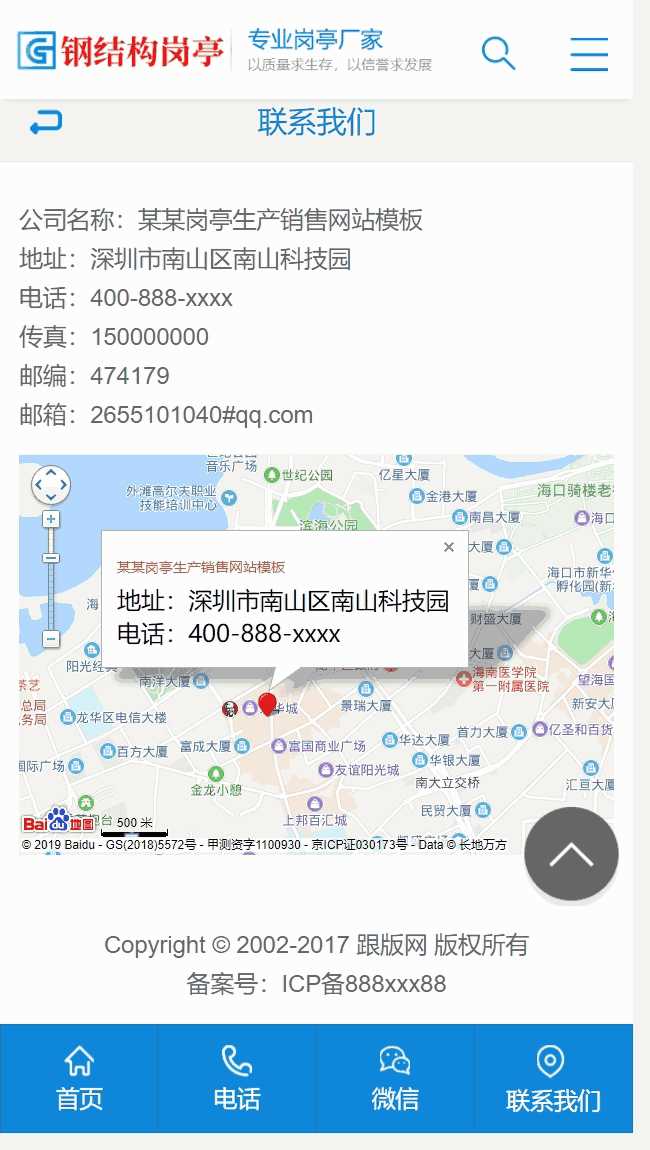This screenshot has width=650, height=1150.
Task: Go back with the return arrow
Action: (x=46, y=122)
